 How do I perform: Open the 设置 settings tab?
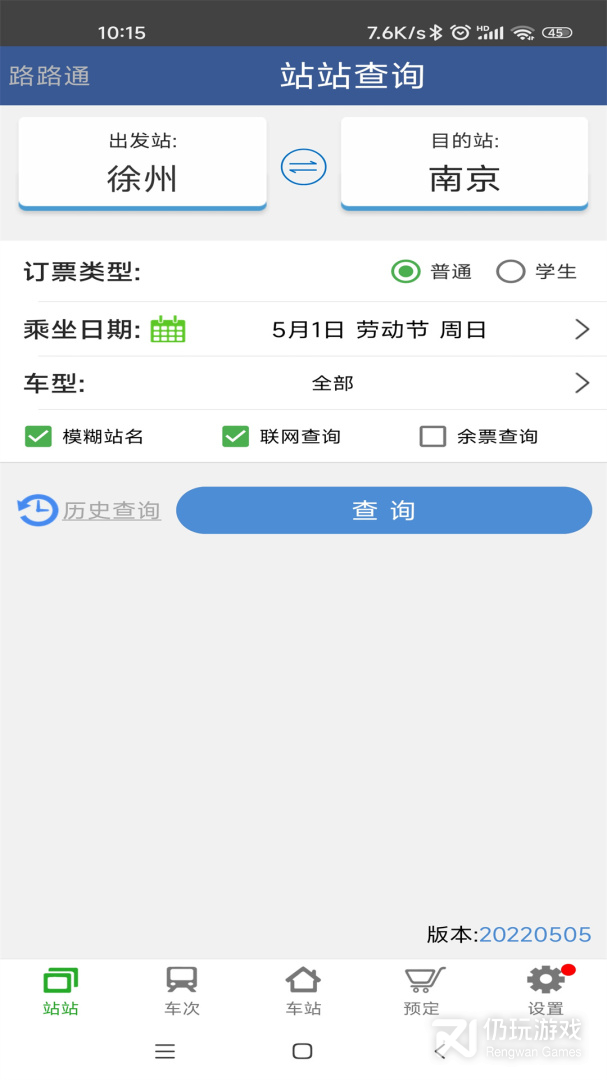(x=545, y=990)
